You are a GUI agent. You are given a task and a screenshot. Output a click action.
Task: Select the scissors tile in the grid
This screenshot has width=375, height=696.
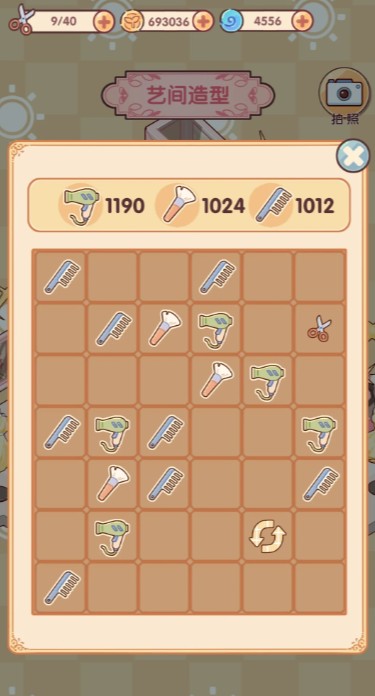coord(320,328)
